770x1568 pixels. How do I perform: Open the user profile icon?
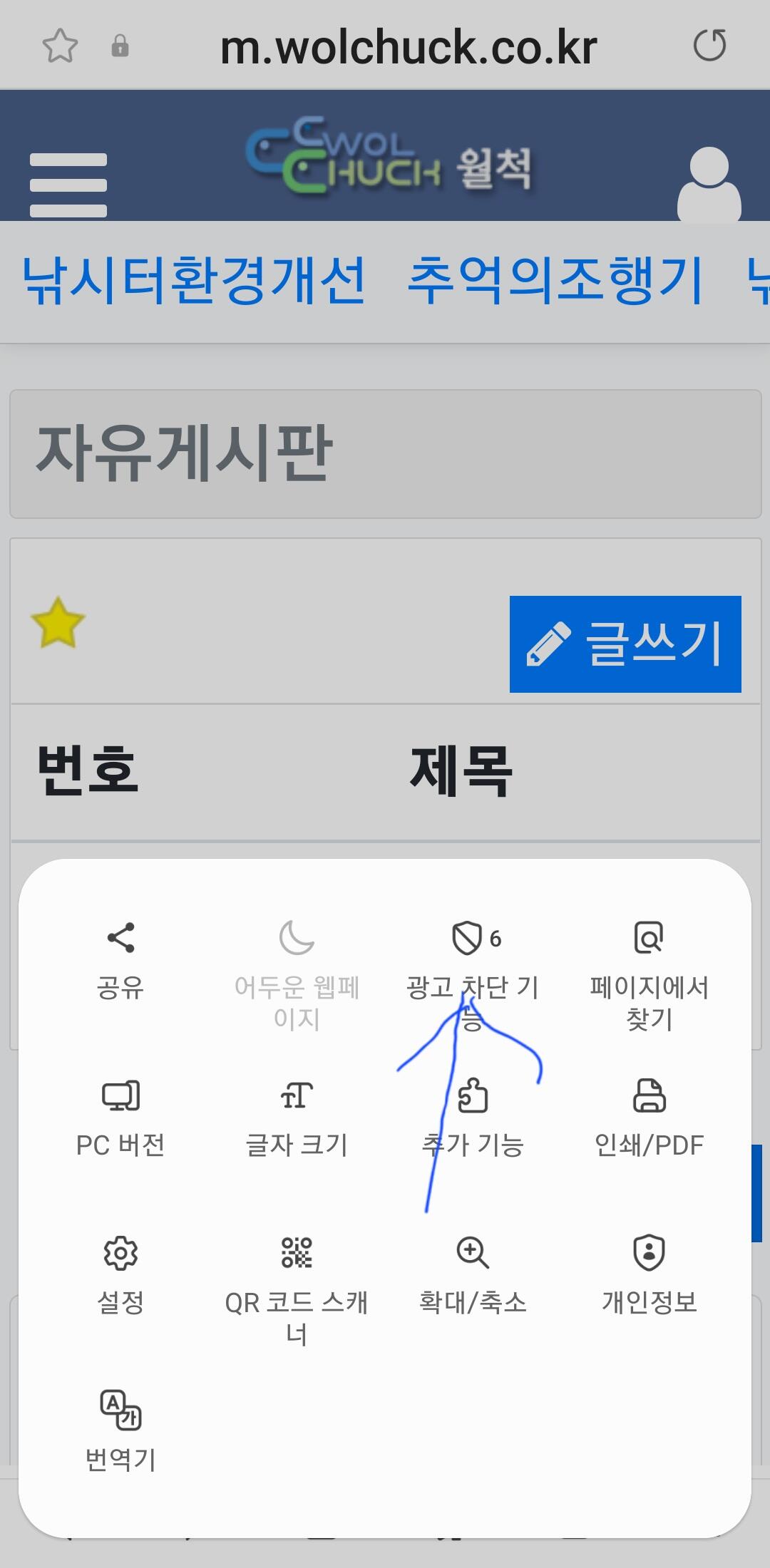click(x=709, y=184)
